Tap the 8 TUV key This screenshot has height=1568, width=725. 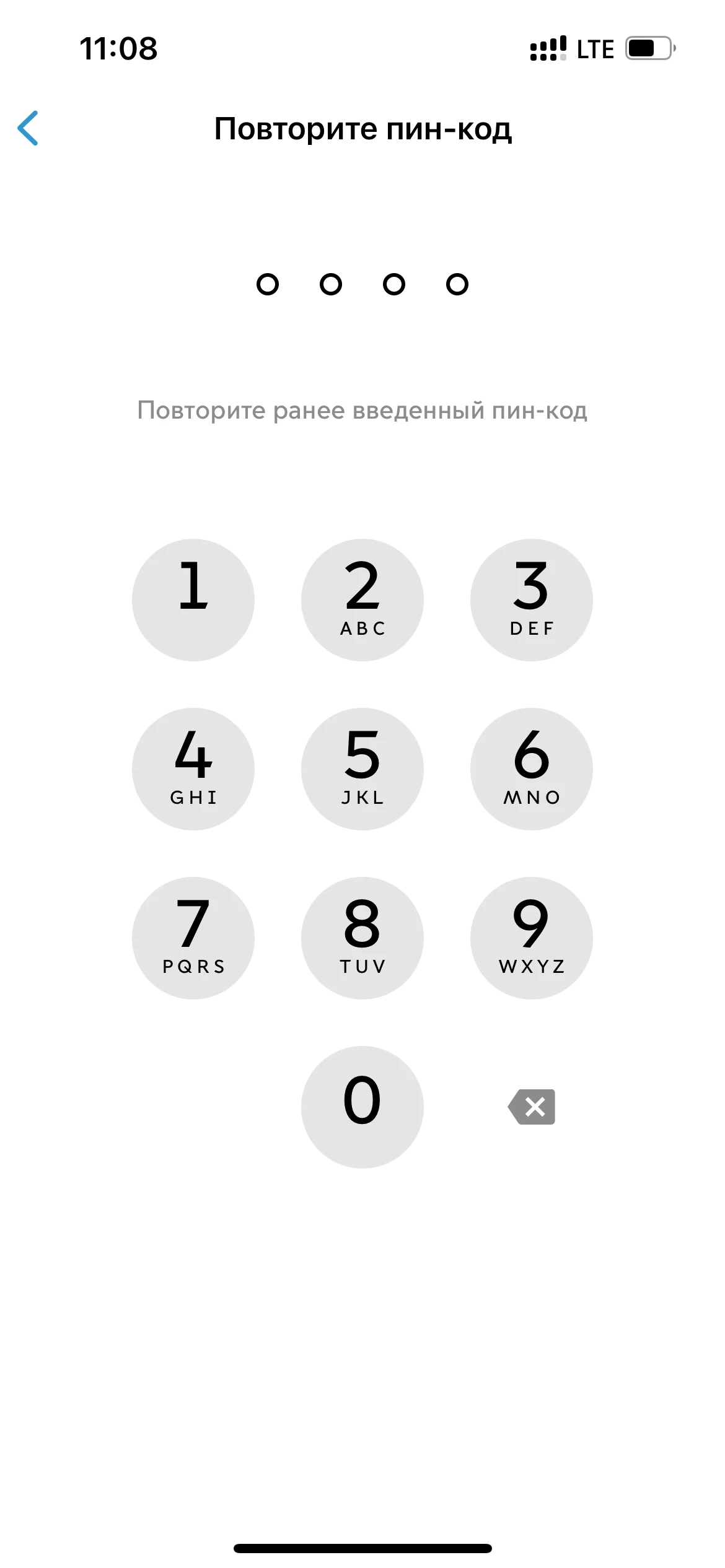coord(362,938)
